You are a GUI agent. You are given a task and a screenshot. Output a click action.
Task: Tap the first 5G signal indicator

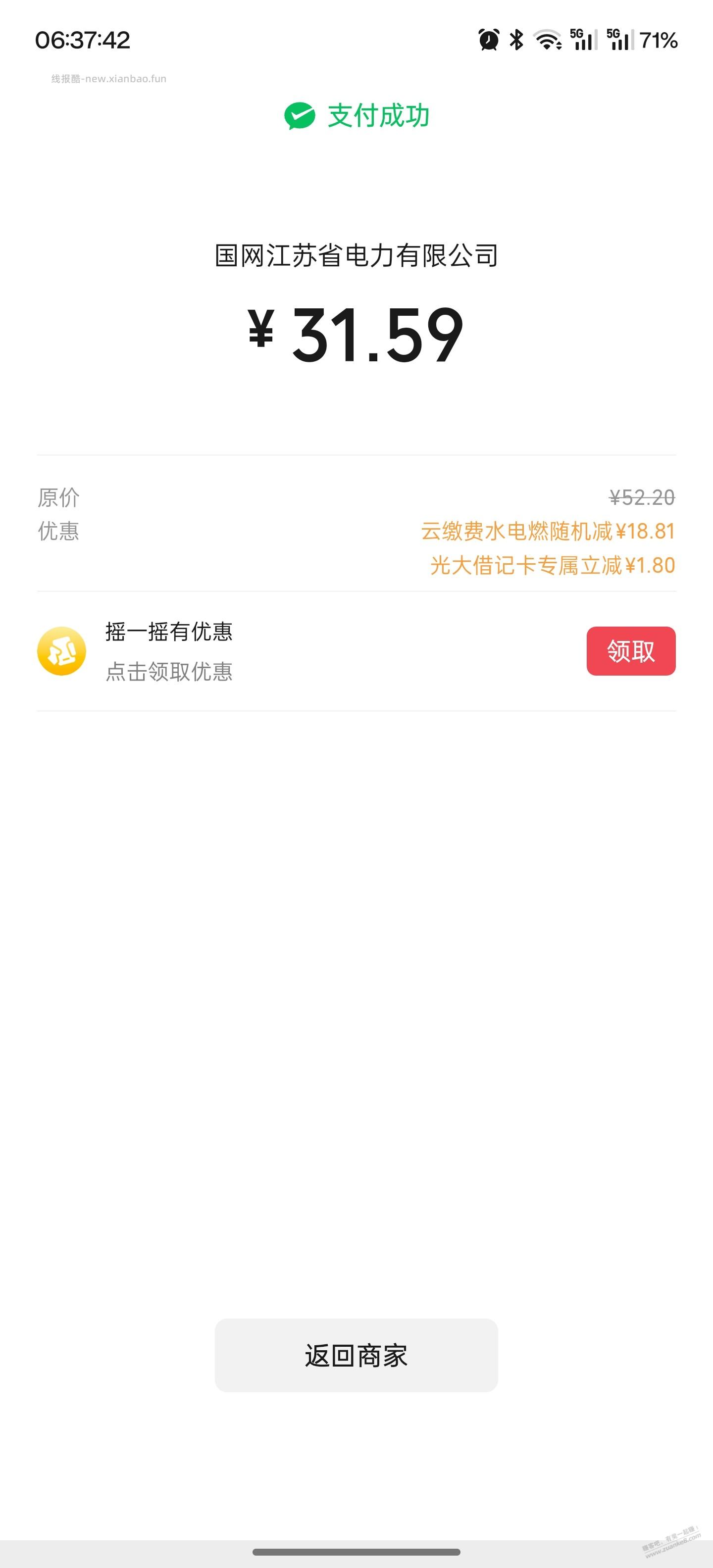pos(583,41)
